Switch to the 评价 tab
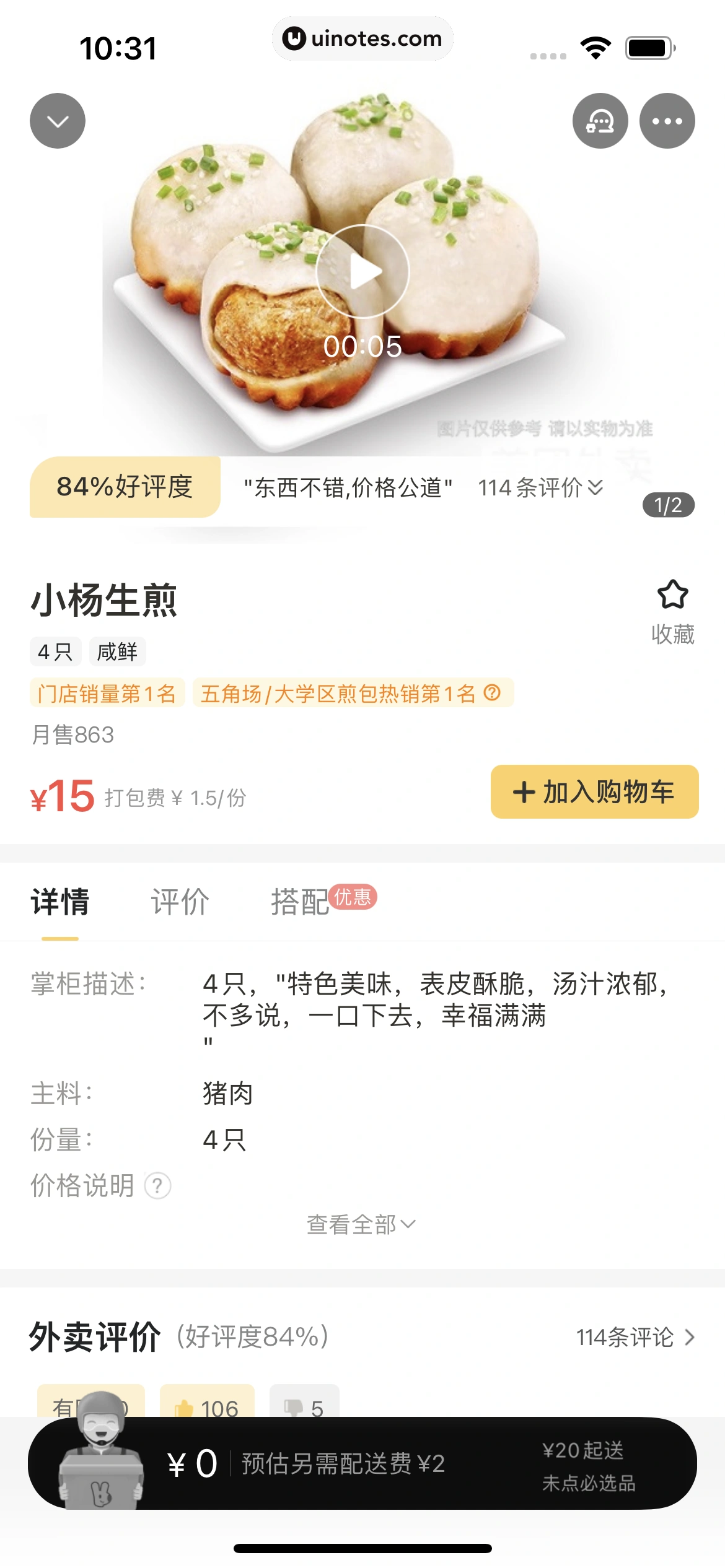 tap(180, 902)
